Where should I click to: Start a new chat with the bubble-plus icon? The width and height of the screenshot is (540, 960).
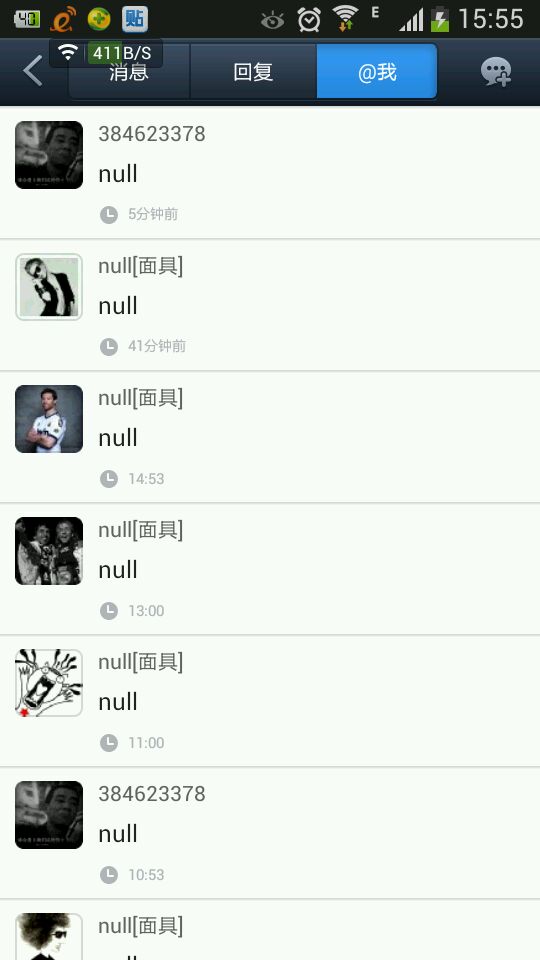495,72
